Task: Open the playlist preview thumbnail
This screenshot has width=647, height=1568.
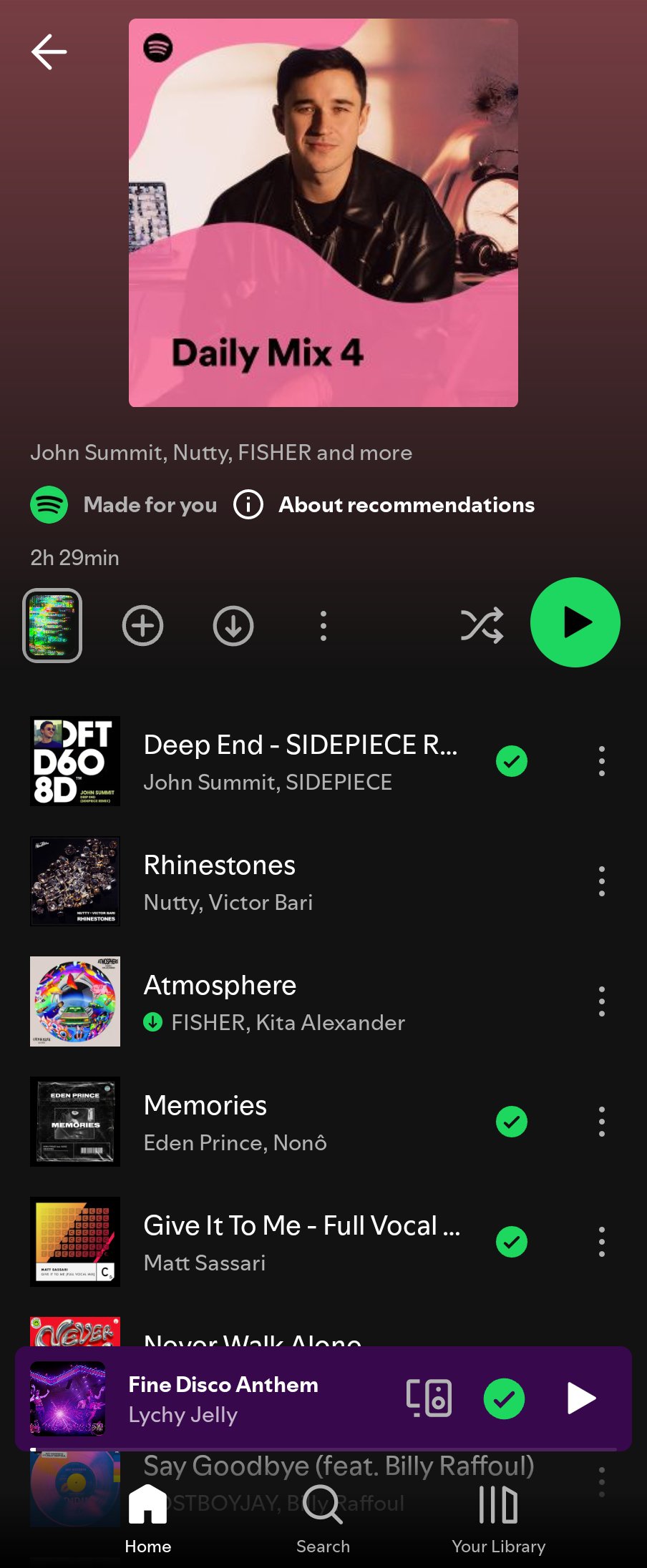Action: pyautogui.click(x=52, y=625)
